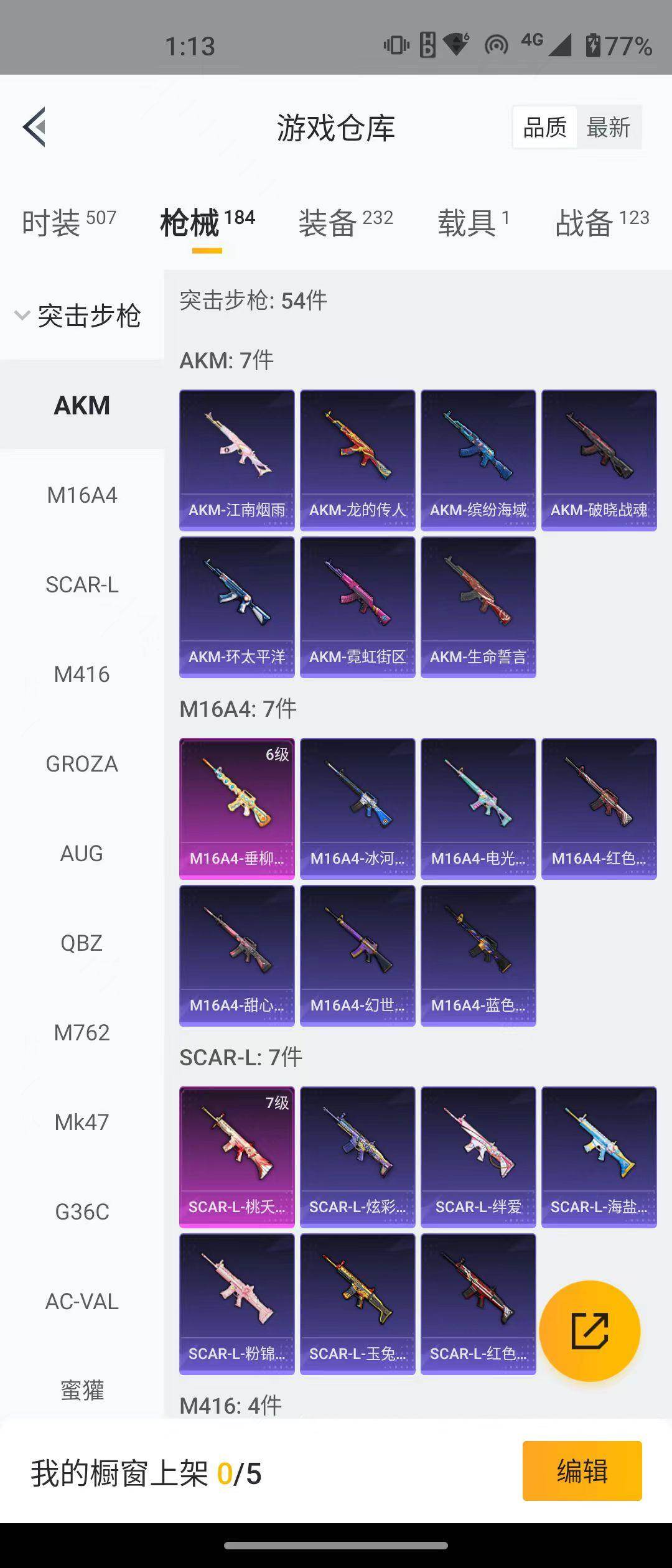The width and height of the screenshot is (672, 1568).
Task: Open the 载具 tab
Action: tap(473, 223)
